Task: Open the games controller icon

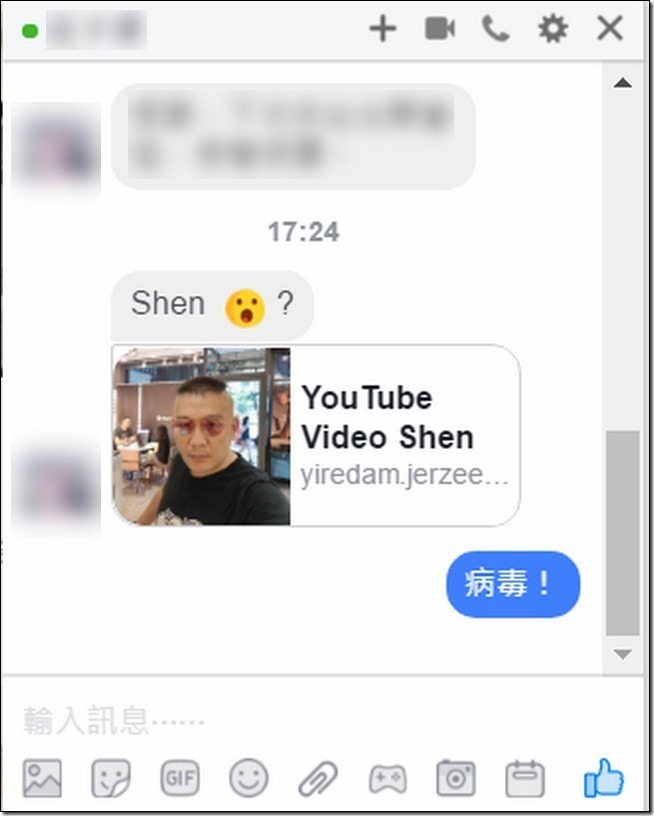Action: (x=387, y=778)
